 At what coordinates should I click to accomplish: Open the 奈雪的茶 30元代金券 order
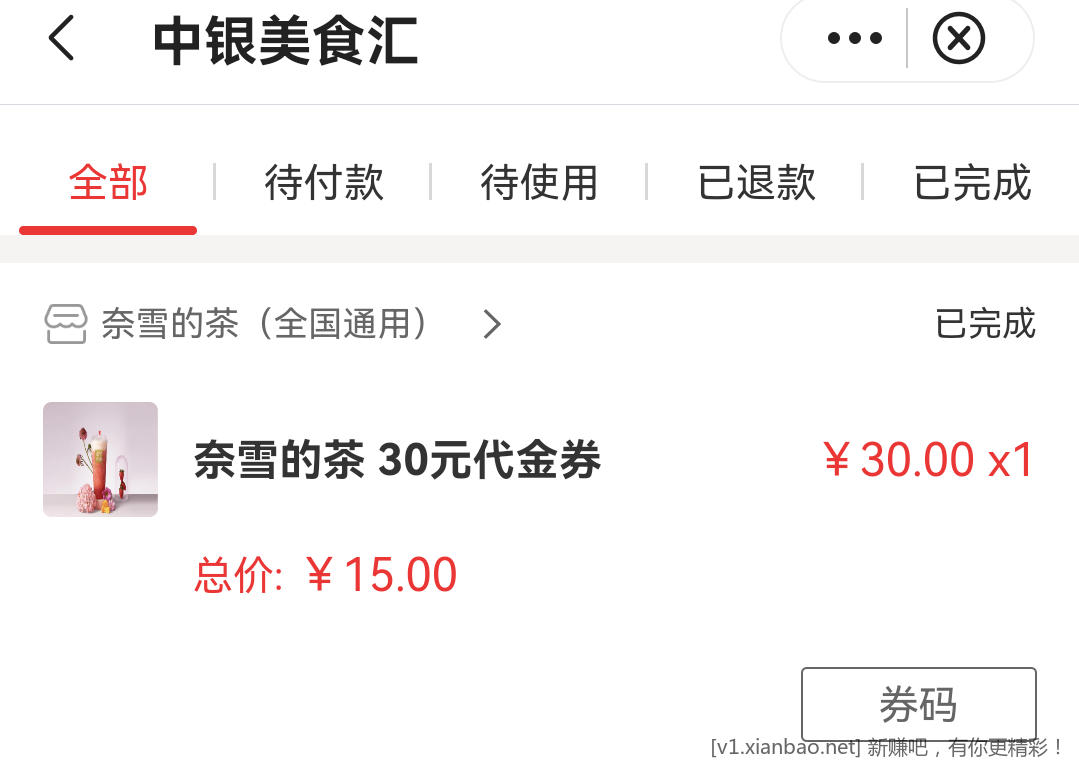click(x=397, y=461)
